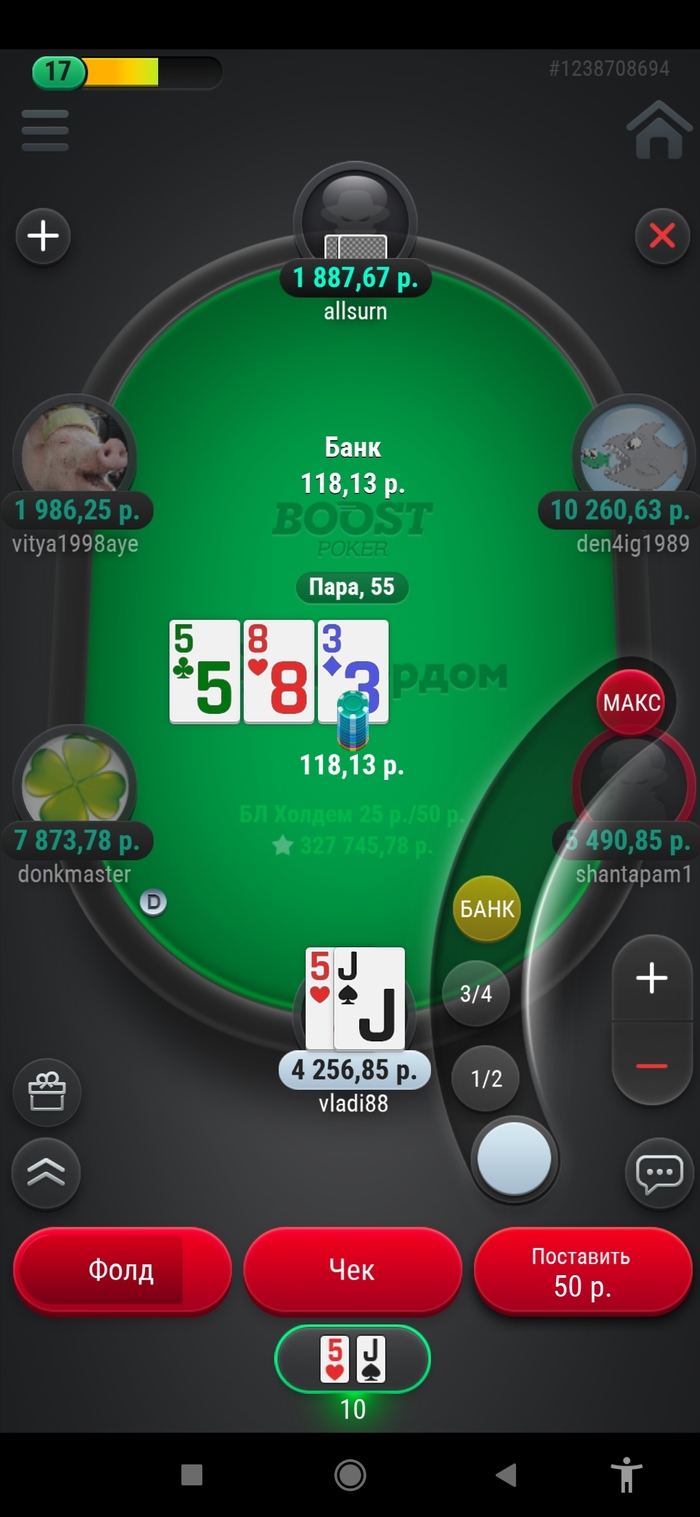Open the gift box icon
This screenshot has height=1517, width=700.
pos(46,1092)
